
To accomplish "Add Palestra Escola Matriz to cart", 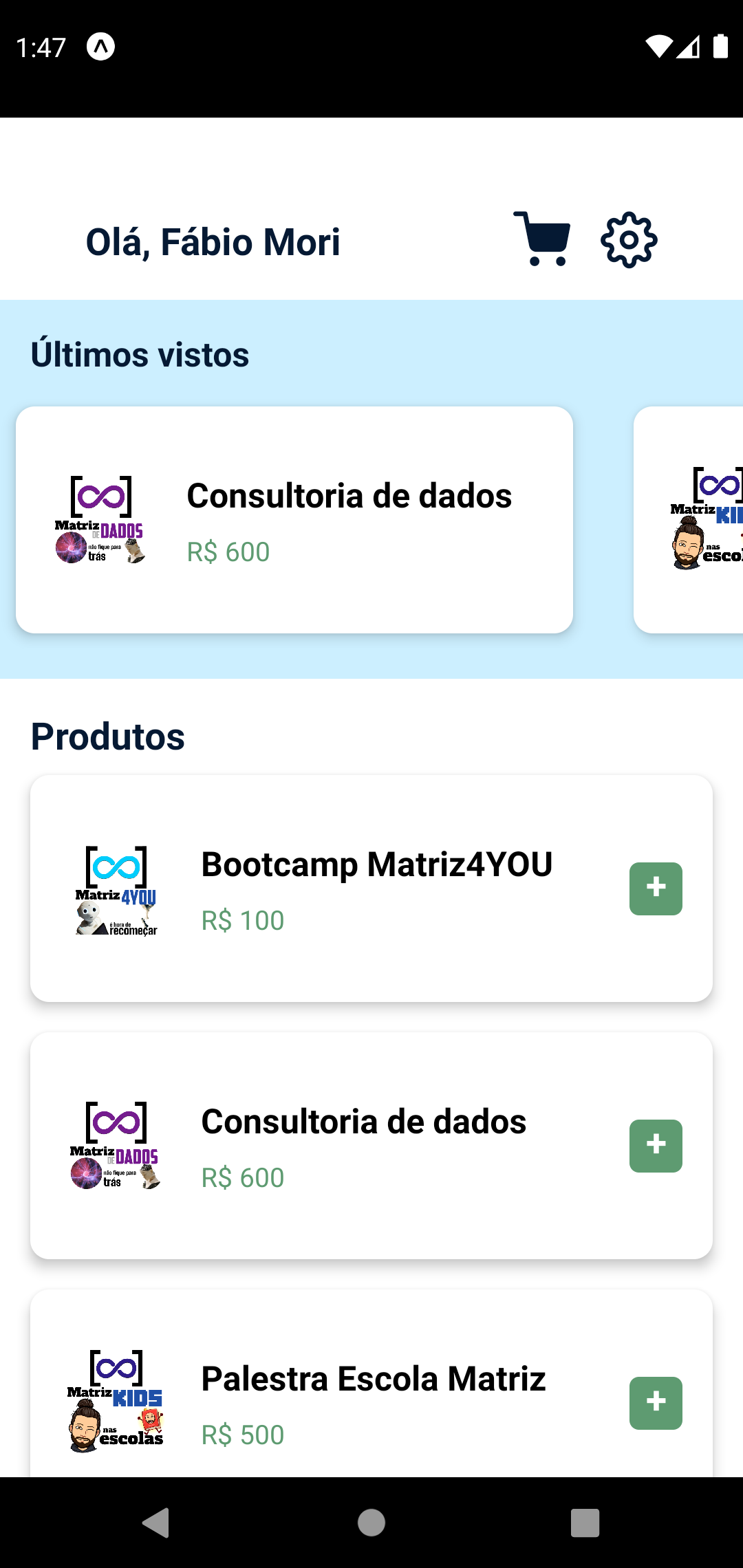I will click(654, 1402).
